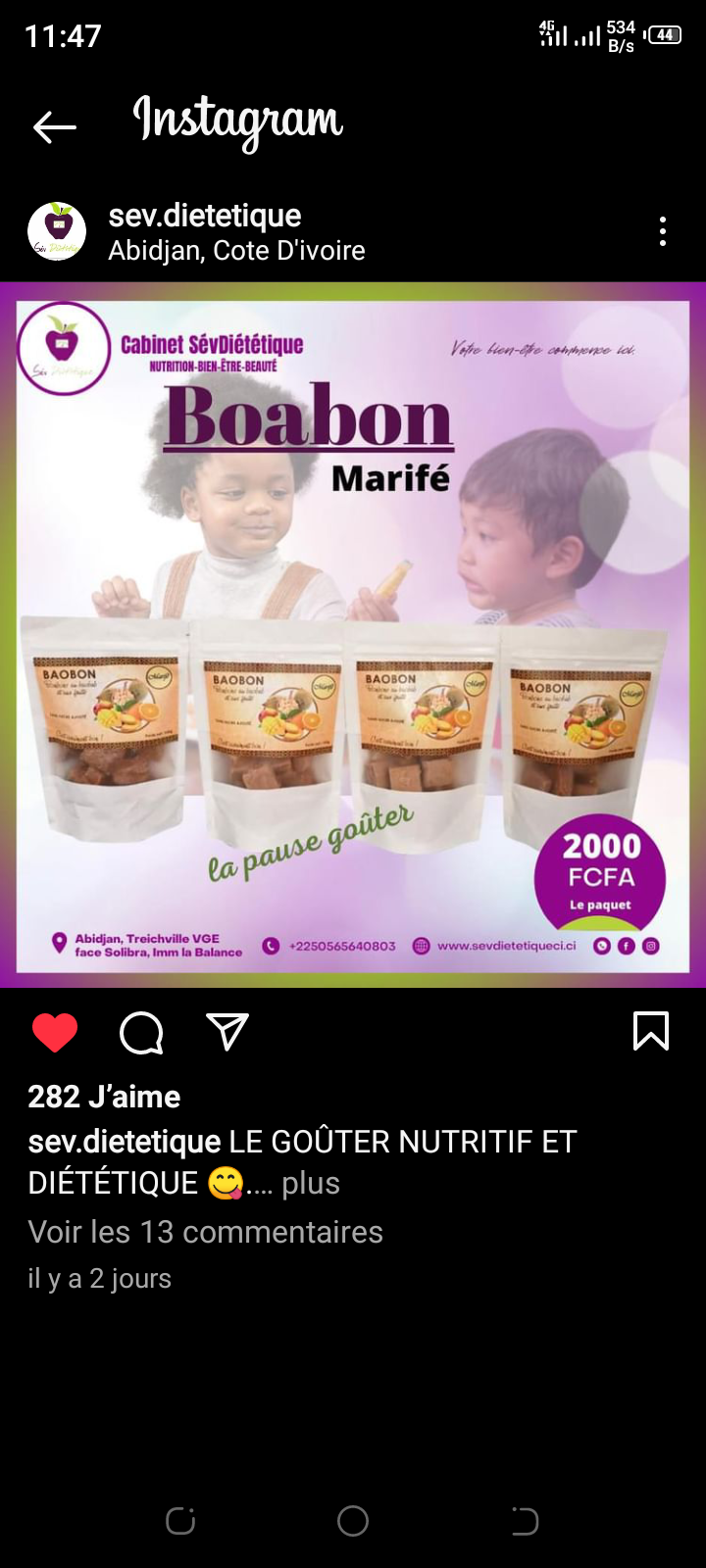Viewport: 706px width, 1568px height.
Task: Go back using the top arrow
Action: (55, 126)
